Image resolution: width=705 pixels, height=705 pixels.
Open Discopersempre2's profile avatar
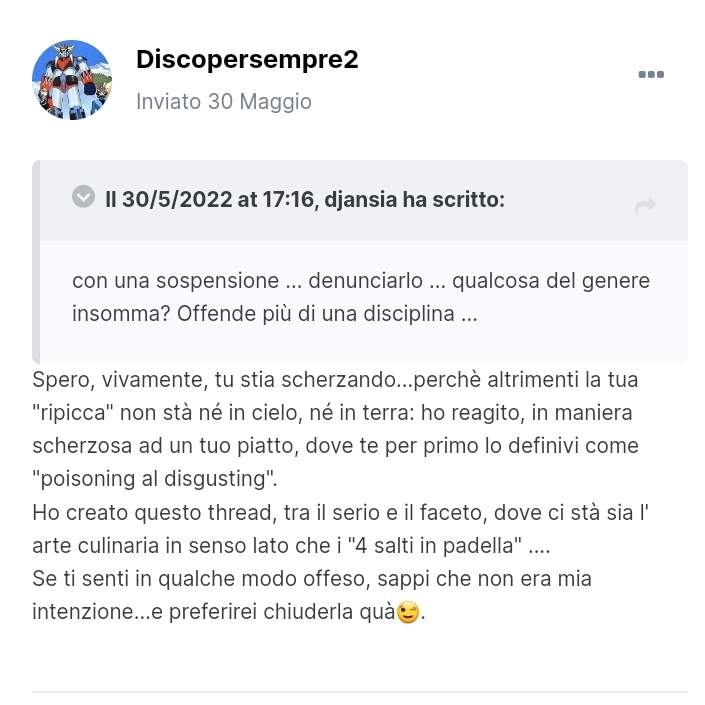tap(72, 80)
